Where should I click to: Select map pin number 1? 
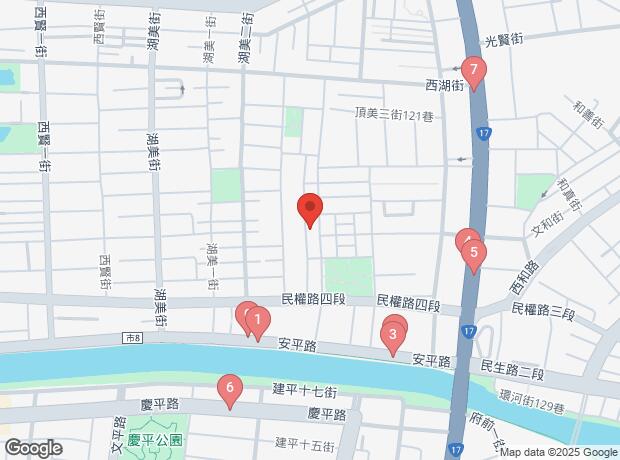click(258, 321)
